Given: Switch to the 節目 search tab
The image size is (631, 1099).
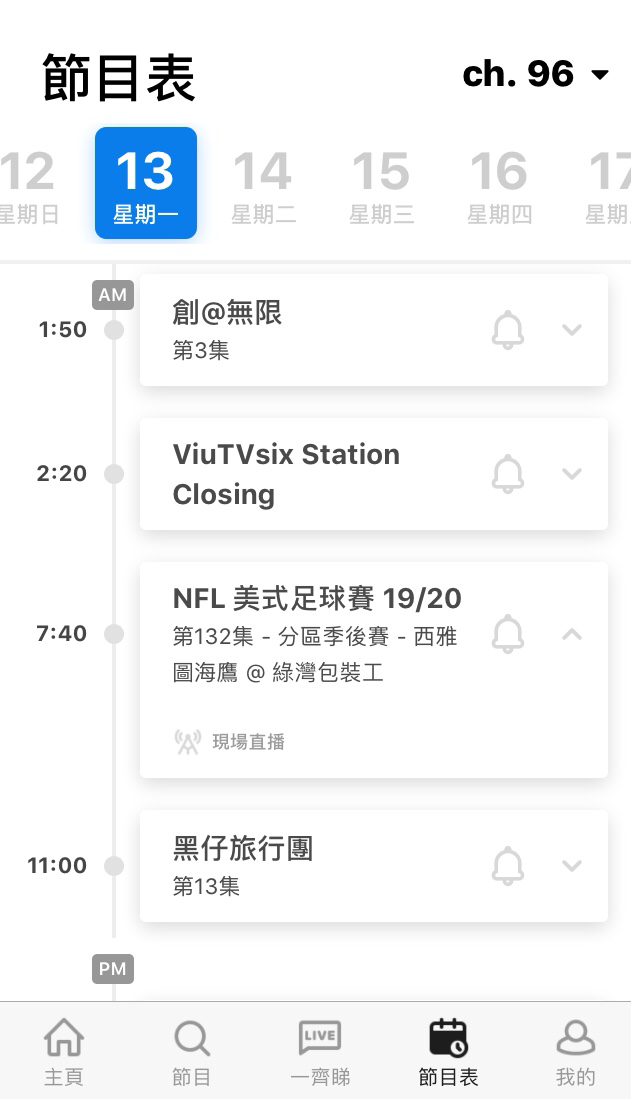Looking at the screenshot, I should (191, 1051).
